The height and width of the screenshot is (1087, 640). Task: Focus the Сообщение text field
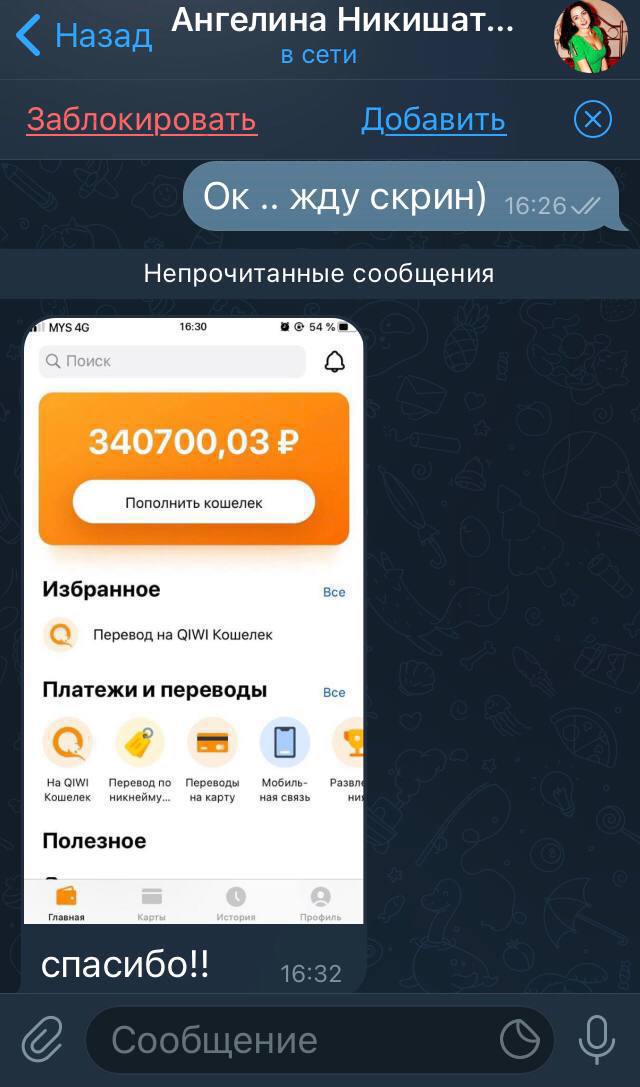(x=300, y=1040)
